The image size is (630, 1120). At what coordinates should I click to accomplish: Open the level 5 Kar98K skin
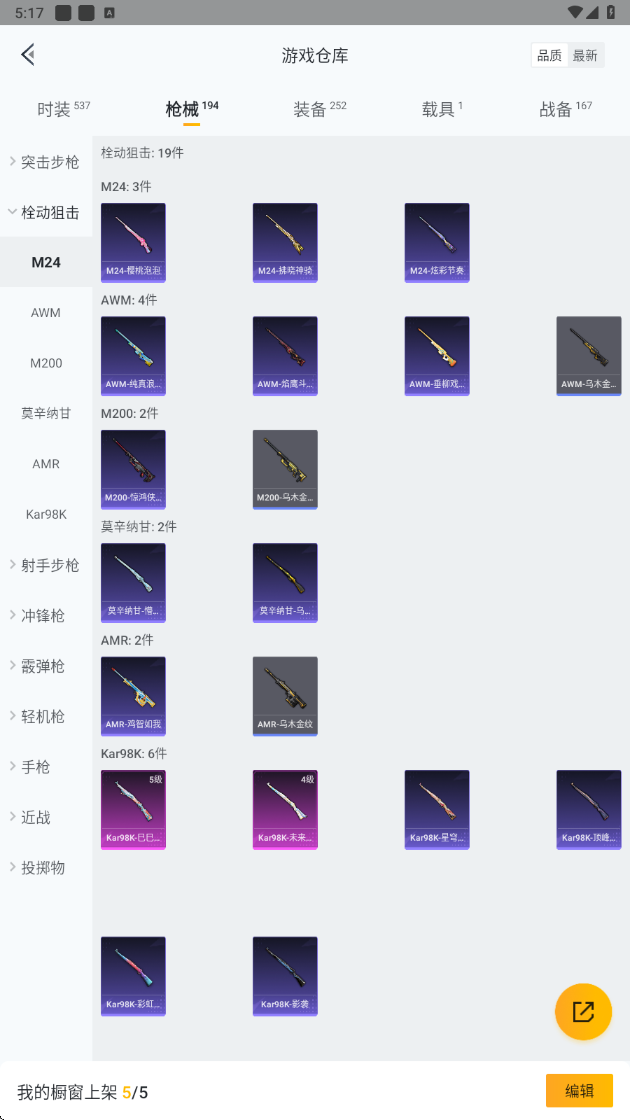pyautogui.click(x=133, y=809)
